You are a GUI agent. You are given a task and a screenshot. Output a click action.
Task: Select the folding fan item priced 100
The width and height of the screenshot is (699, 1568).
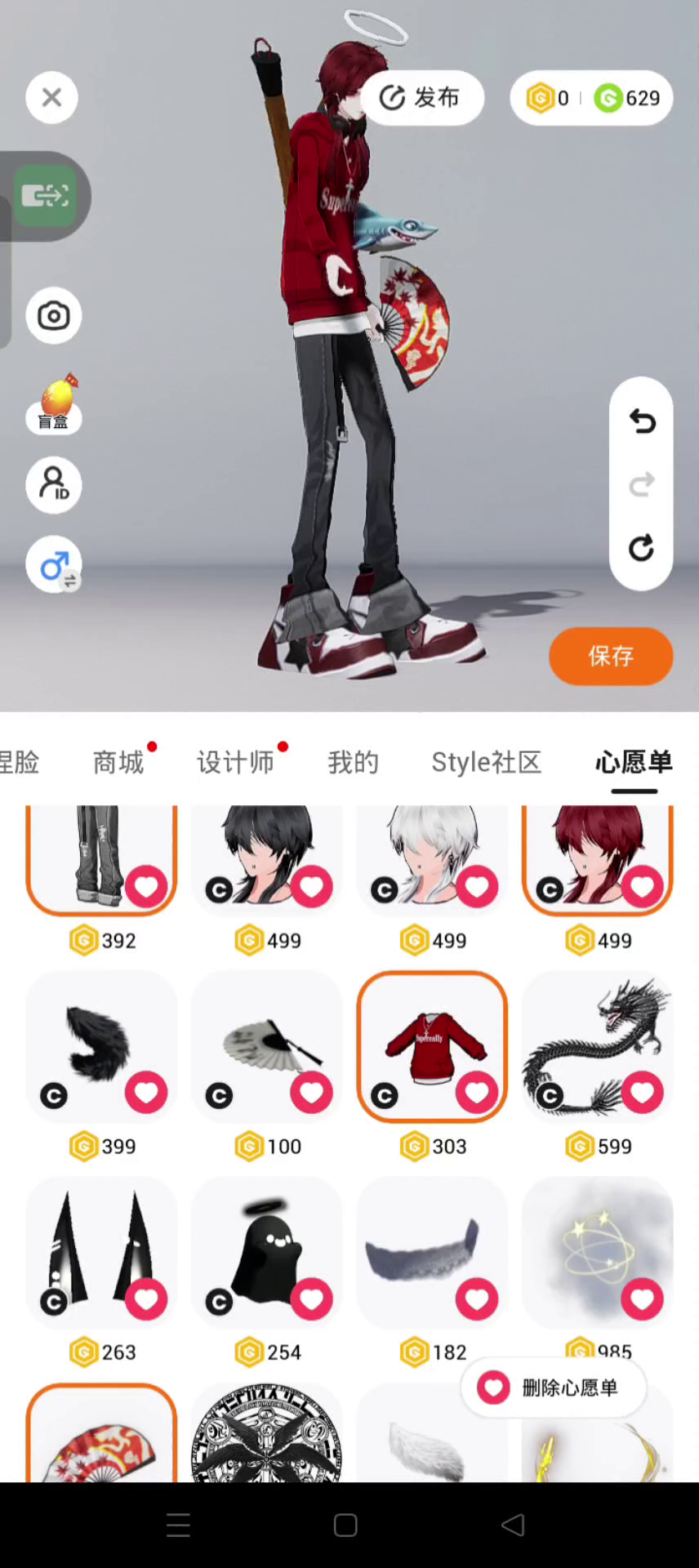267,1046
